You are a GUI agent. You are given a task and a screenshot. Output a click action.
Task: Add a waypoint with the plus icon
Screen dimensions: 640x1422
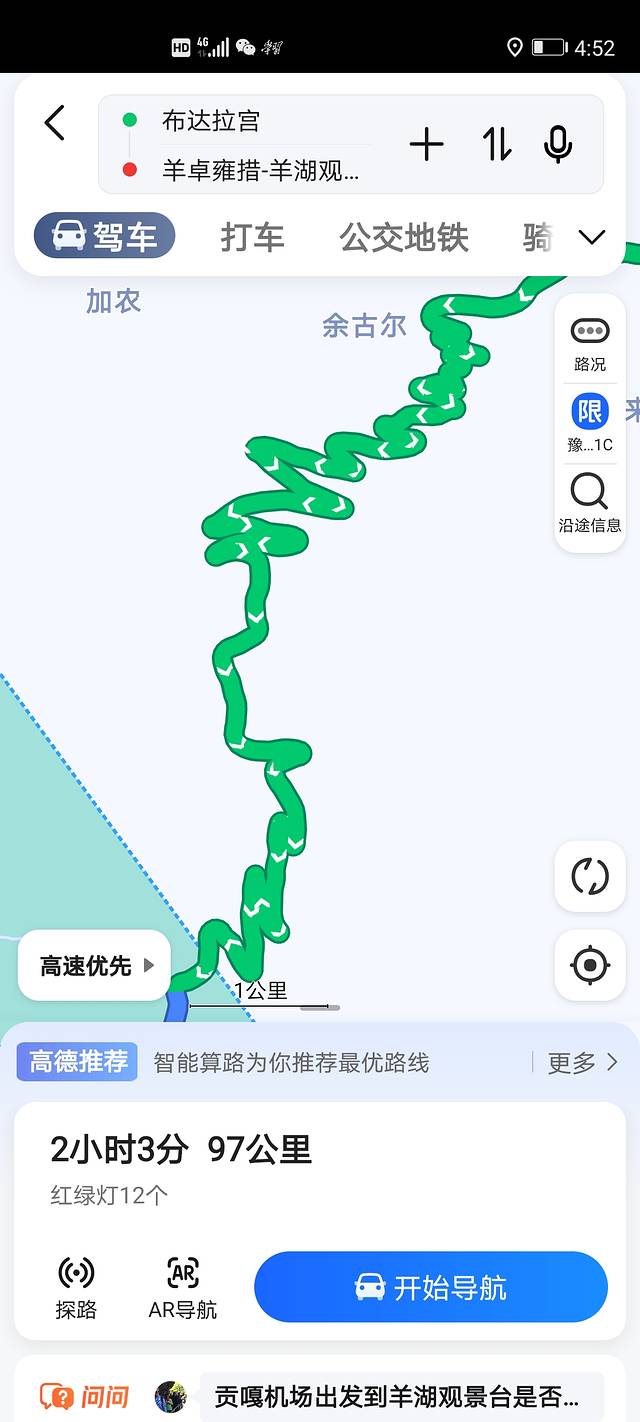(x=426, y=145)
